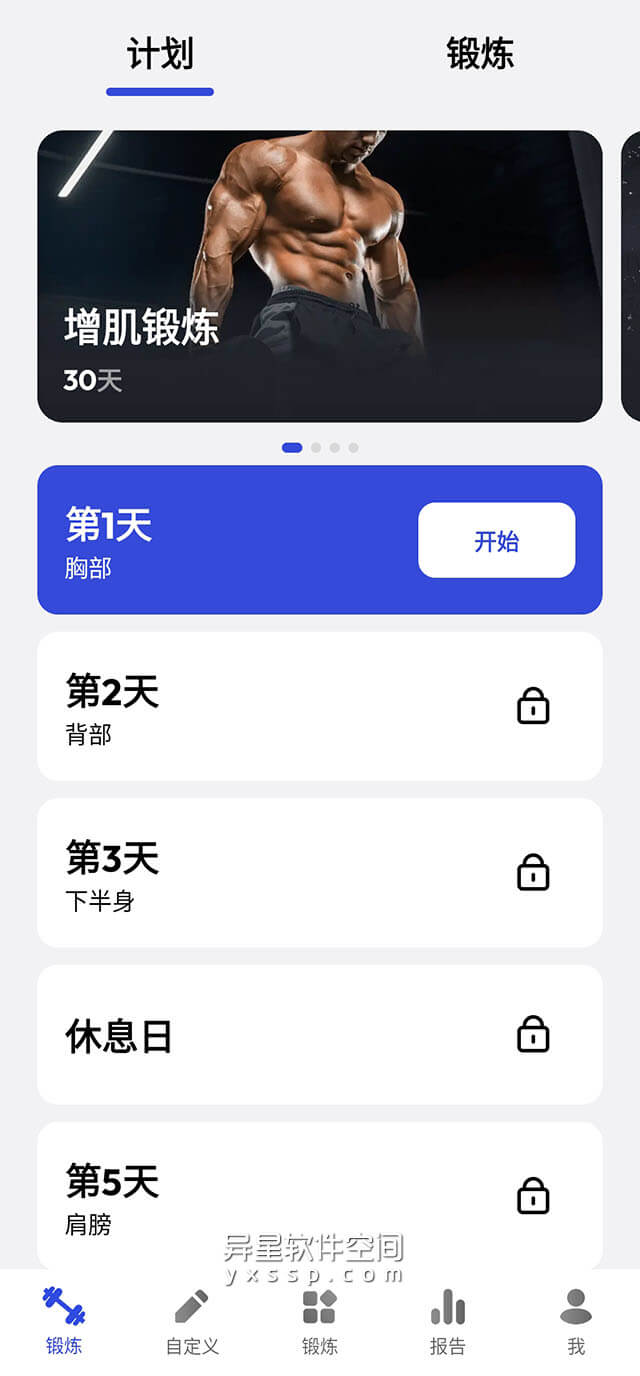Open the 休息日 row
This screenshot has width=640, height=1376.
click(320, 1034)
